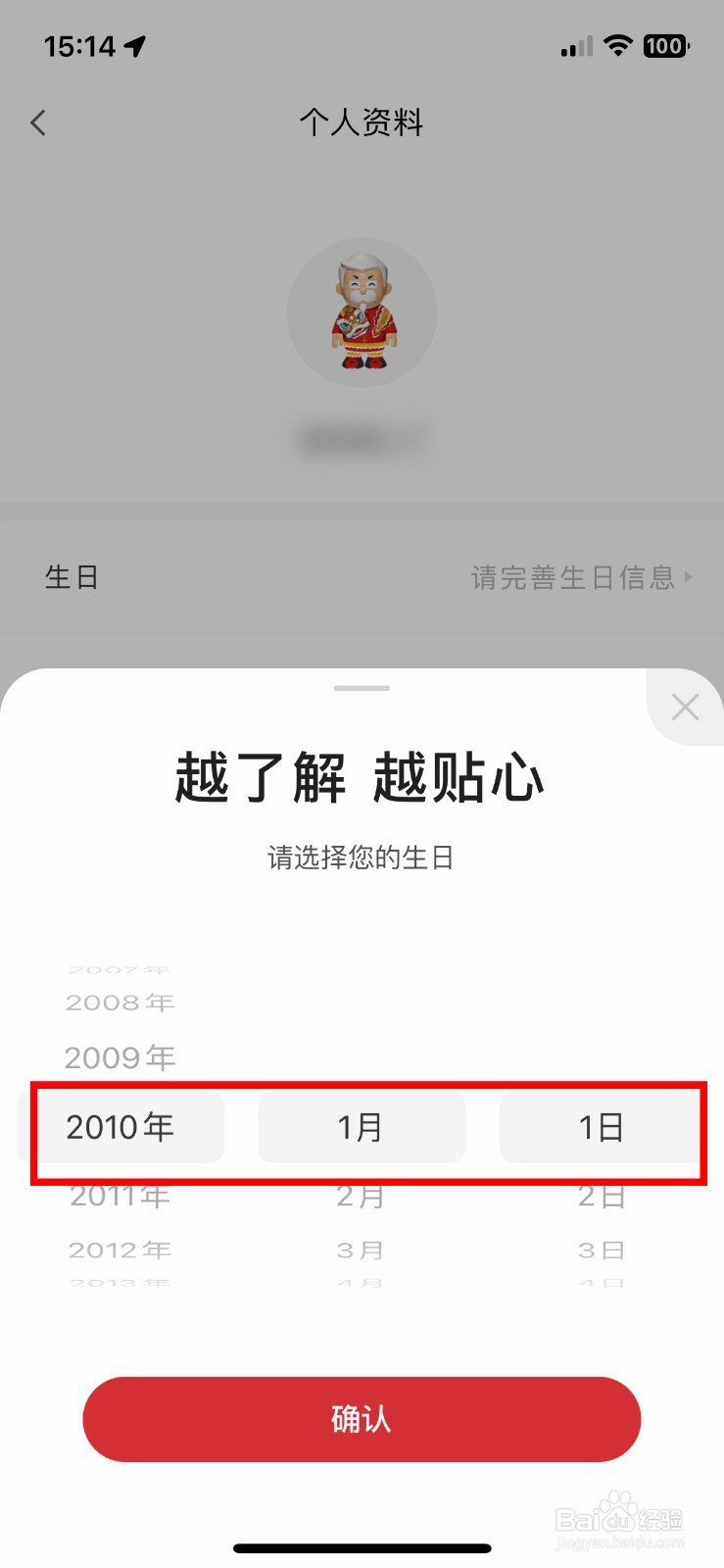Tap the back arrow to leave 个人资料
Screen dimensions: 724x1568
coord(37,122)
